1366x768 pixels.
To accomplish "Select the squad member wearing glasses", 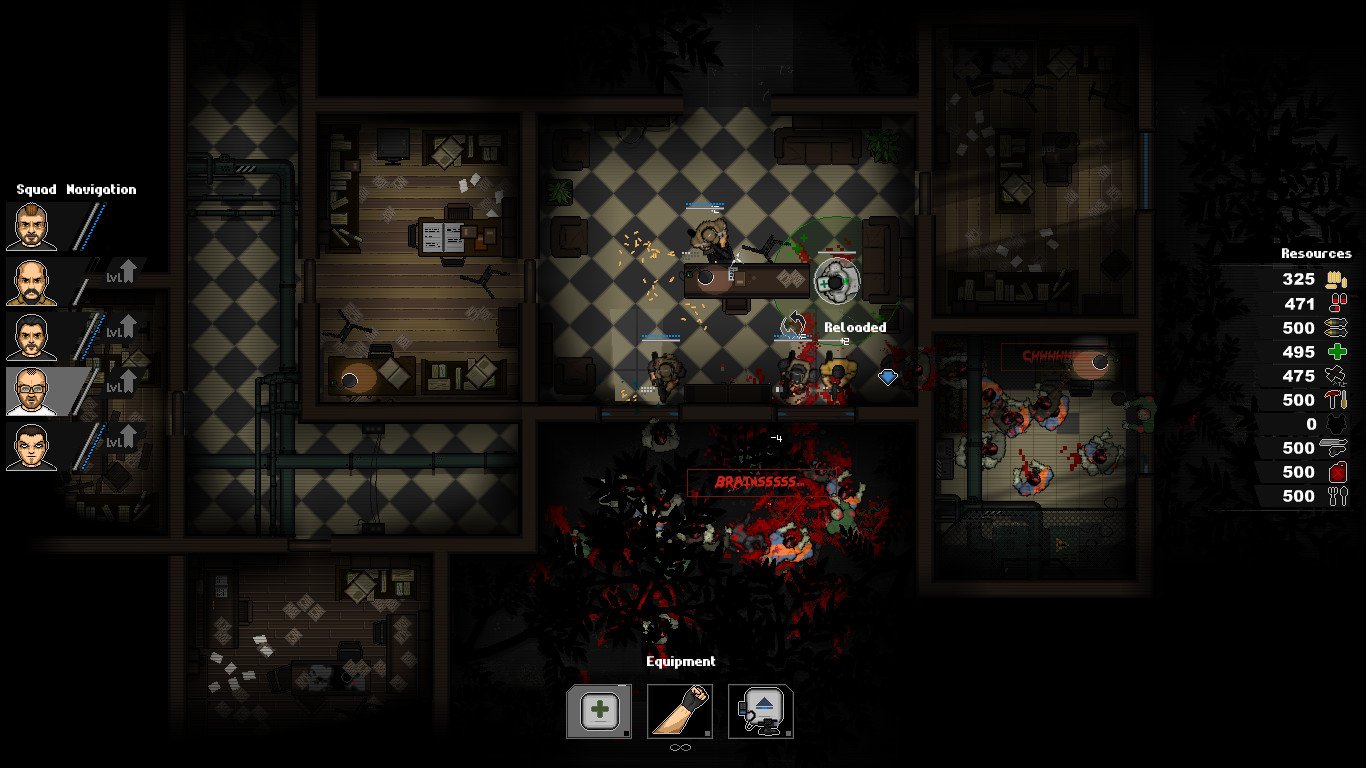I will pyautogui.click(x=31, y=392).
